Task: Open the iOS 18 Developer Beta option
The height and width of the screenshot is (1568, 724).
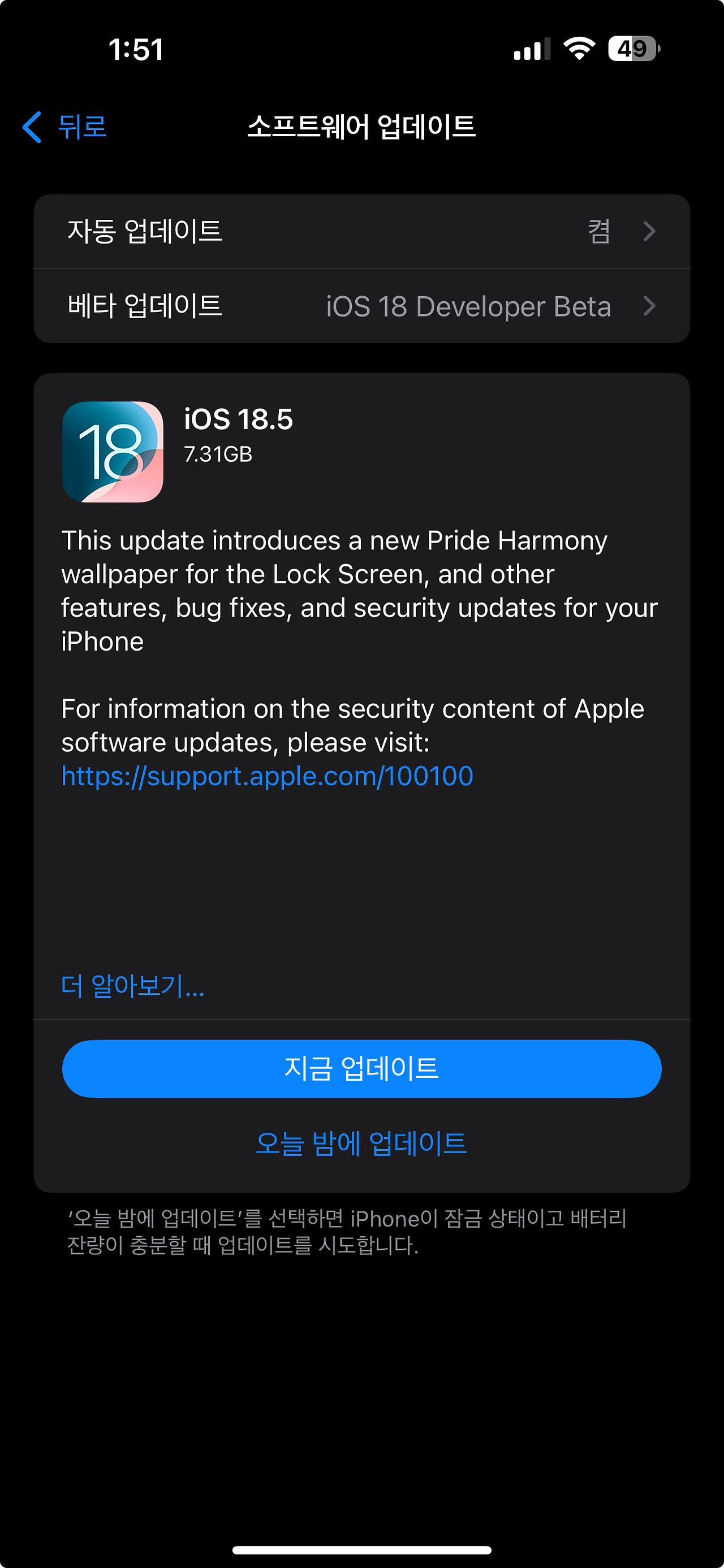Action: pyautogui.click(x=469, y=306)
